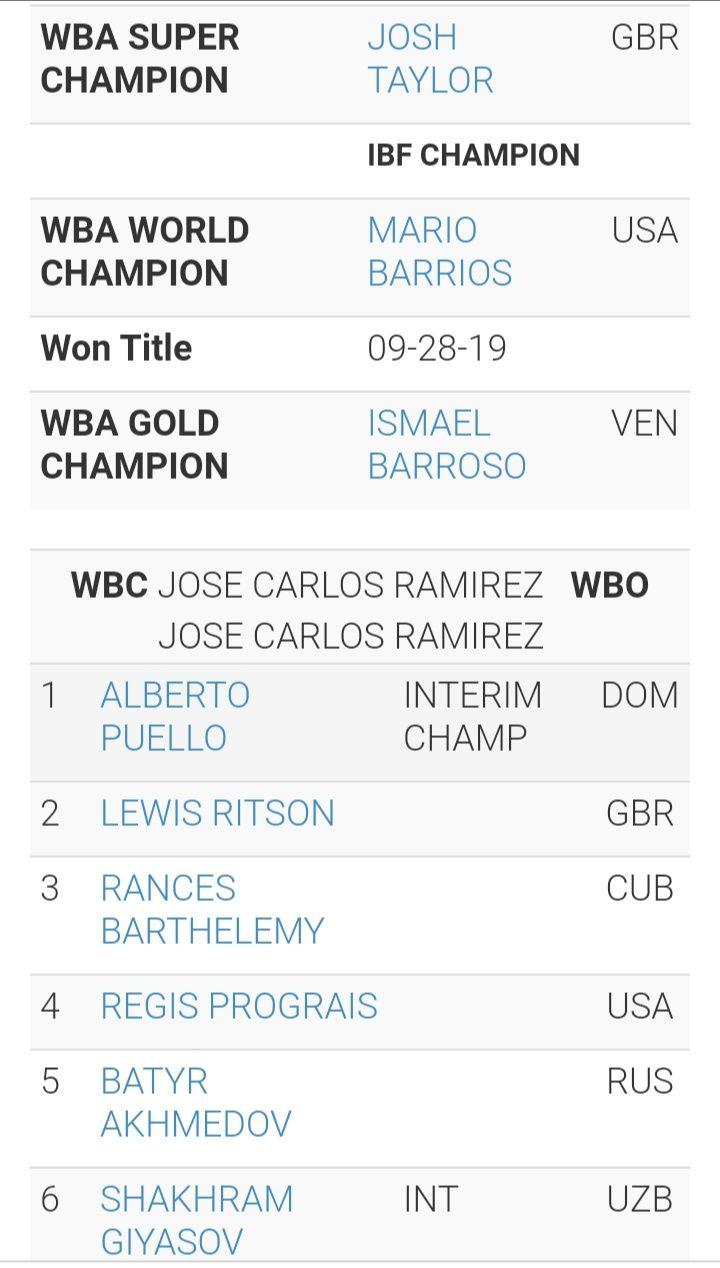The width and height of the screenshot is (720, 1268).
Task: Select Lewis Ritson link
Action: (x=217, y=814)
